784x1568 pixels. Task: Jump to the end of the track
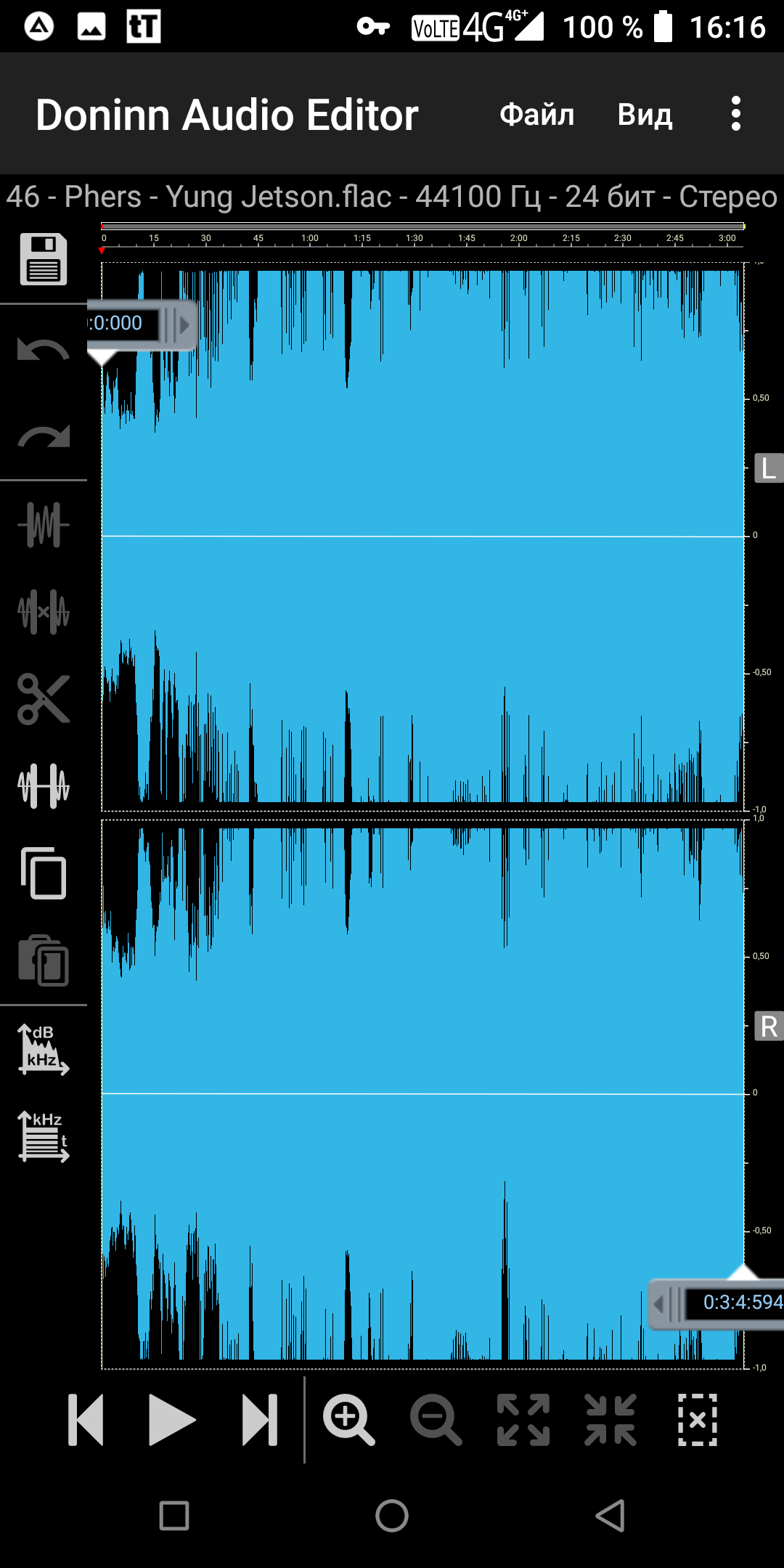[260, 1420]
